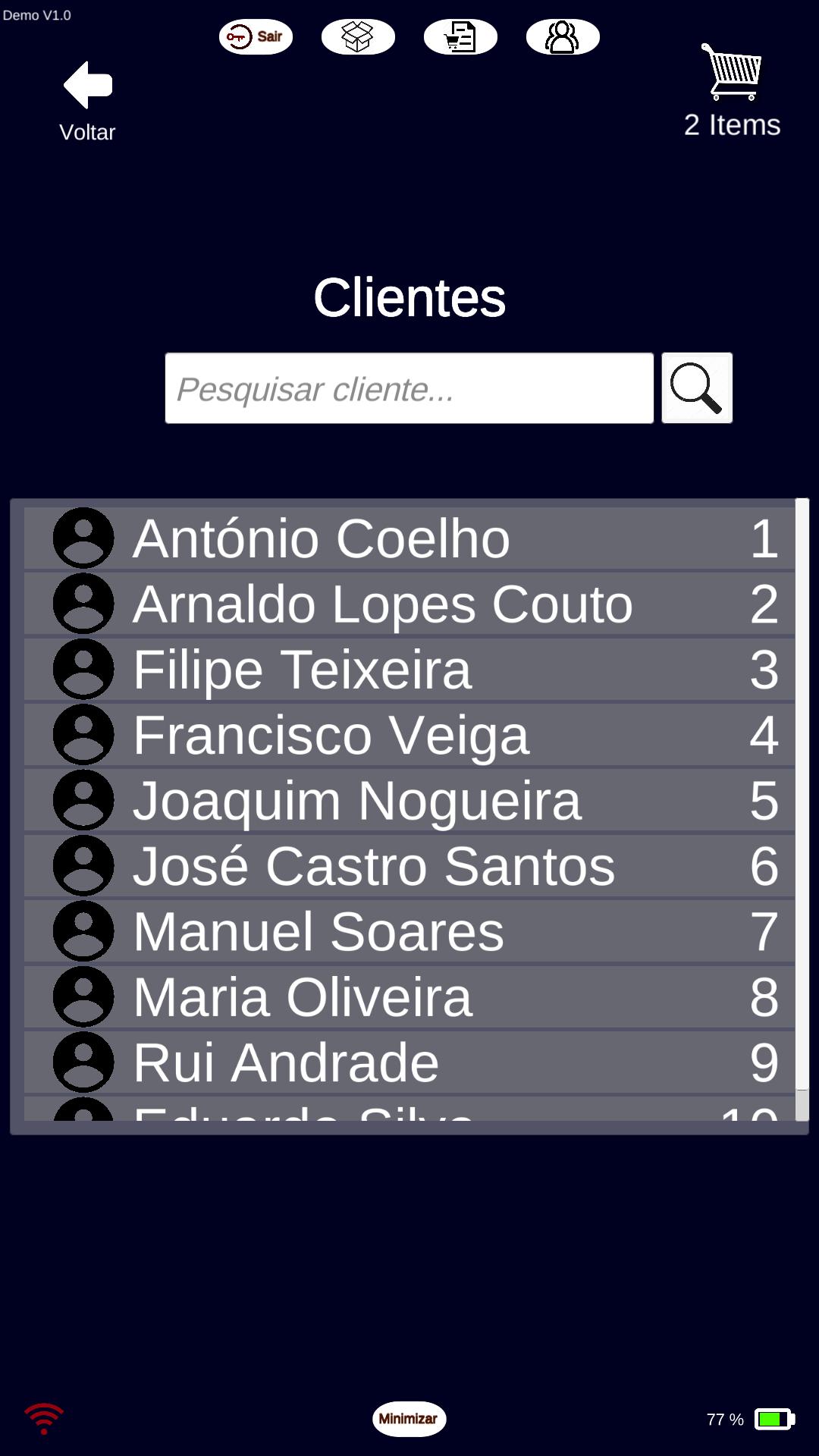Open the orders document icon

[x=460, y=36]
